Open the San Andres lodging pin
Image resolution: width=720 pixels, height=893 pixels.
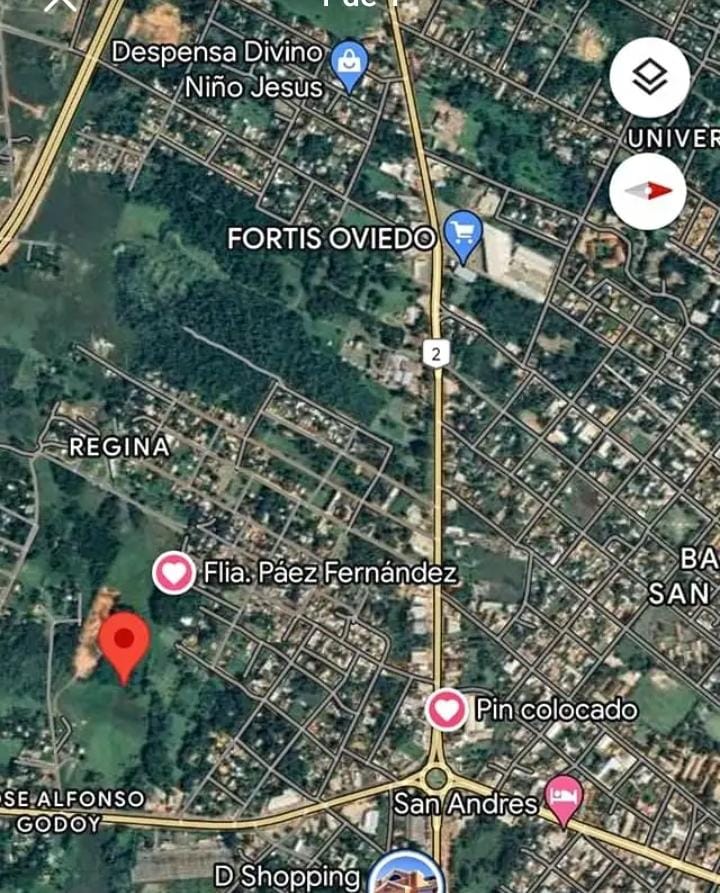(x=564, y=798)
